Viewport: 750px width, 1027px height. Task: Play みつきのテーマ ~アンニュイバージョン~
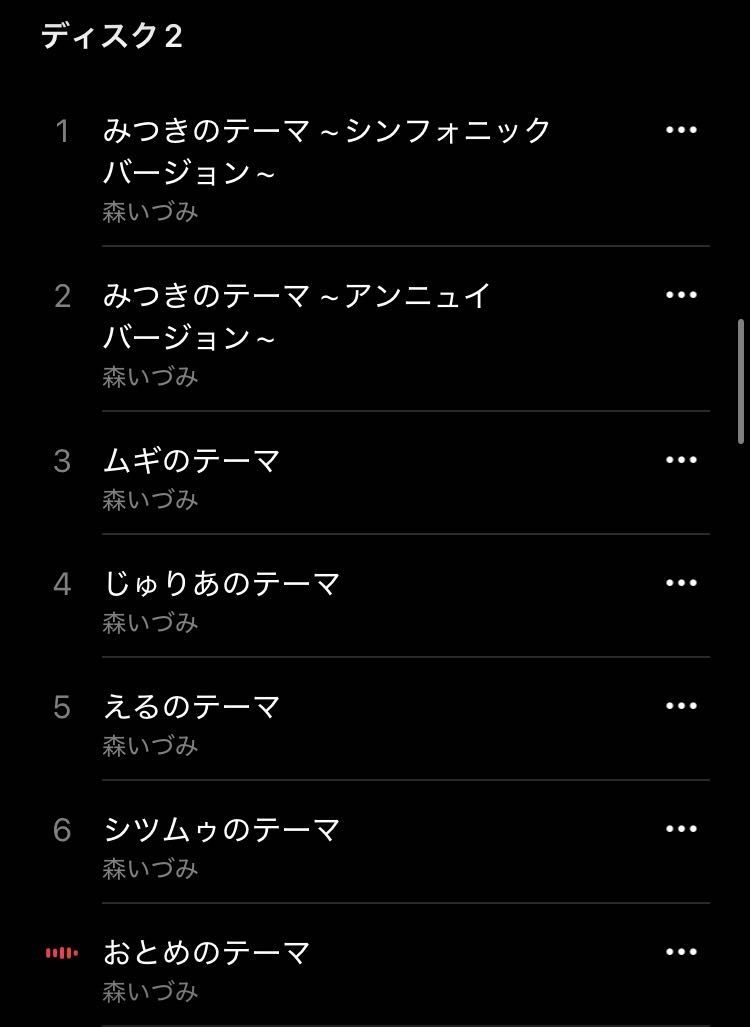coord(297,316)
